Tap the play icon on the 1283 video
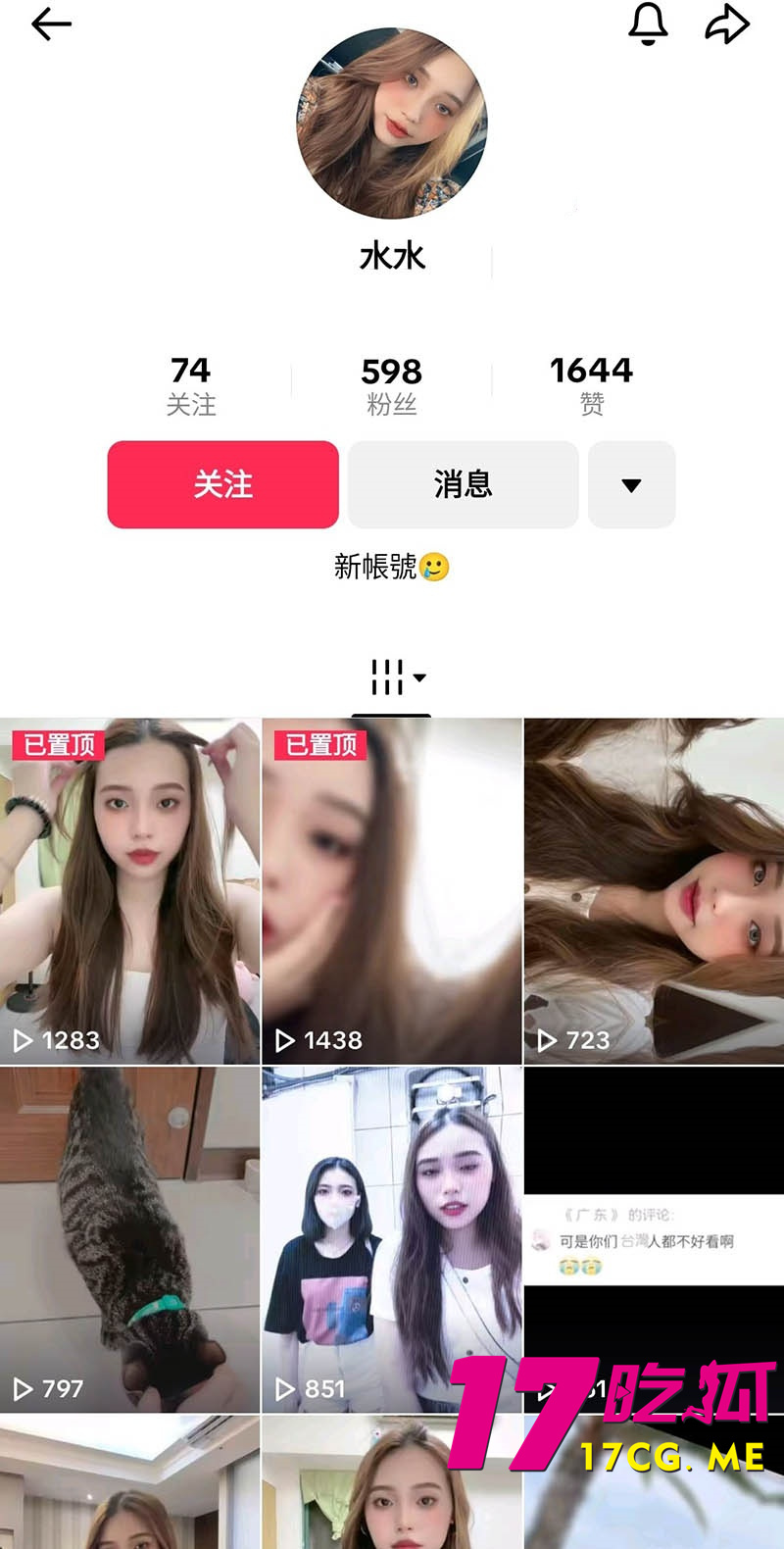Viewport: 784px width, 1549px height. point(23,1041)
